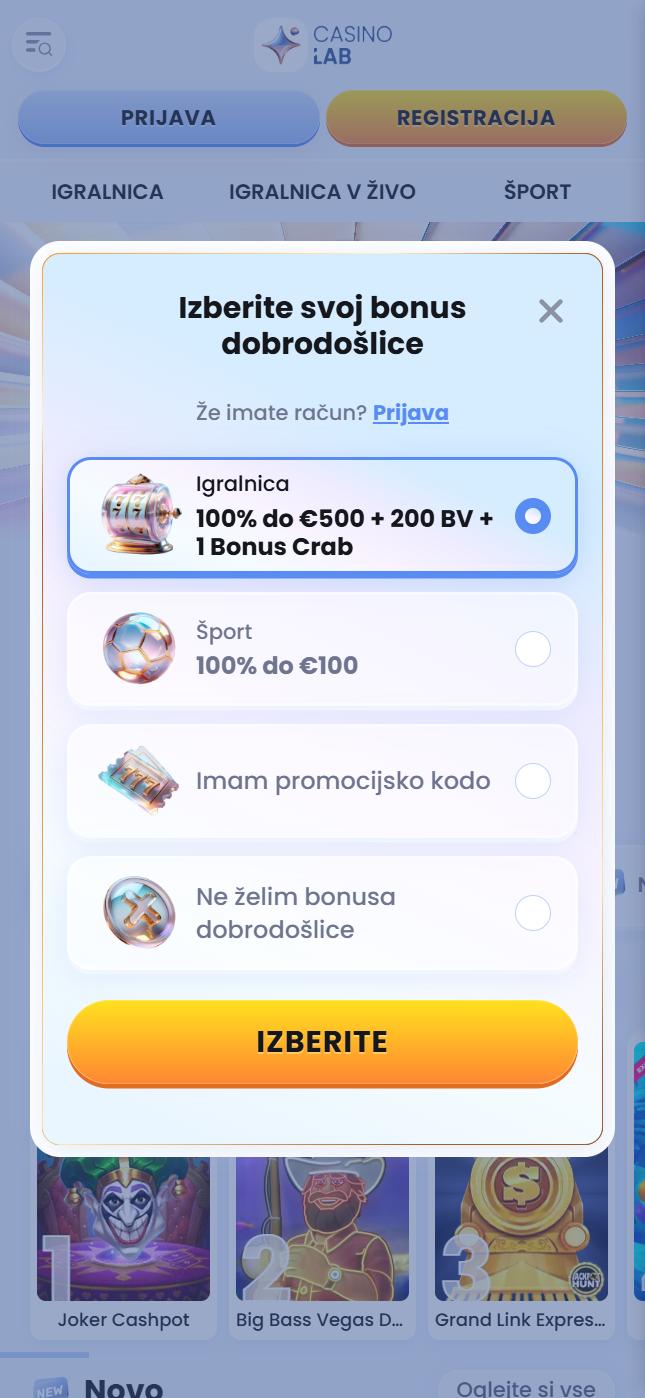Switch to the IGRALNICA tab
The height and width of the screenshot is (1398, 645).
click(107, 191)
